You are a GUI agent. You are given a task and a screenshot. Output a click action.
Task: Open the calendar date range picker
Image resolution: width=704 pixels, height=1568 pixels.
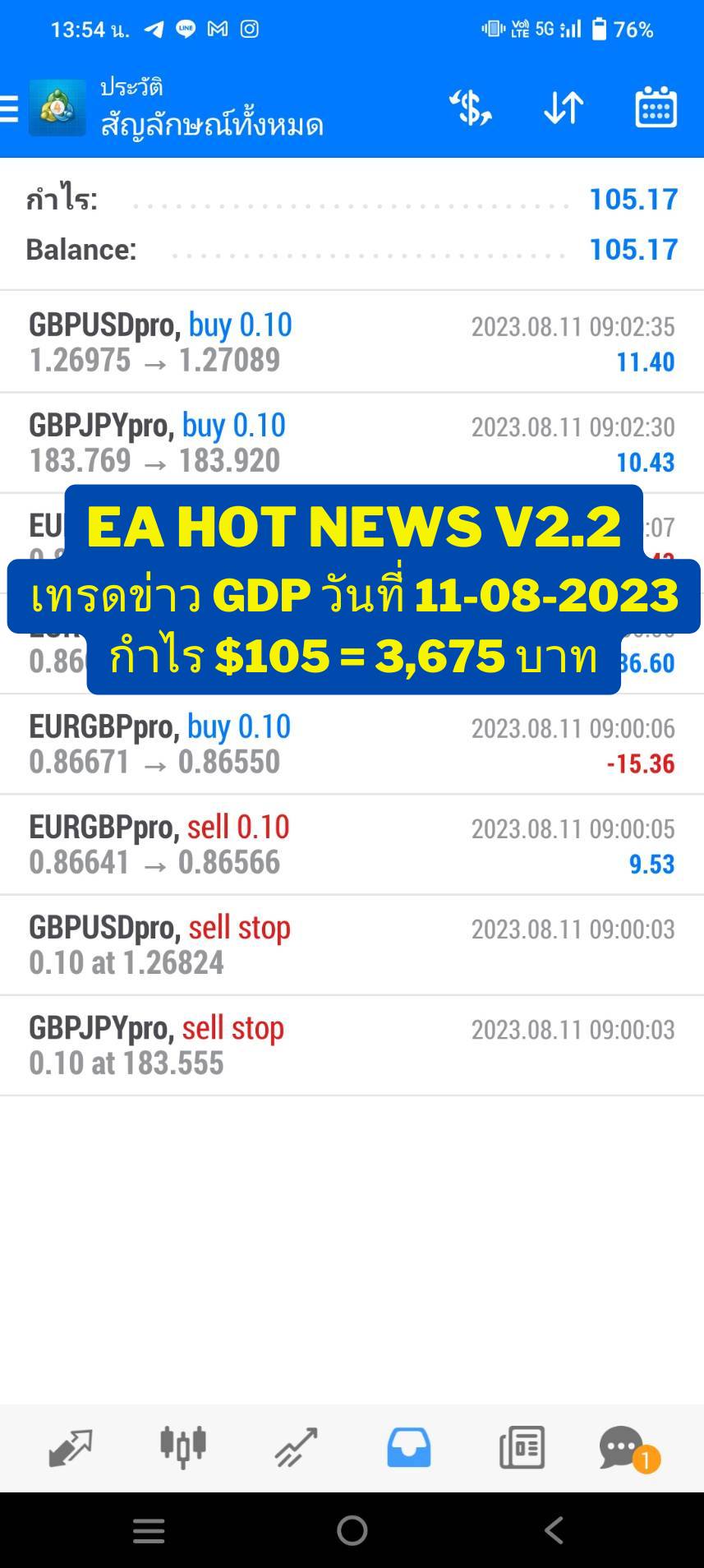(656, 107)
